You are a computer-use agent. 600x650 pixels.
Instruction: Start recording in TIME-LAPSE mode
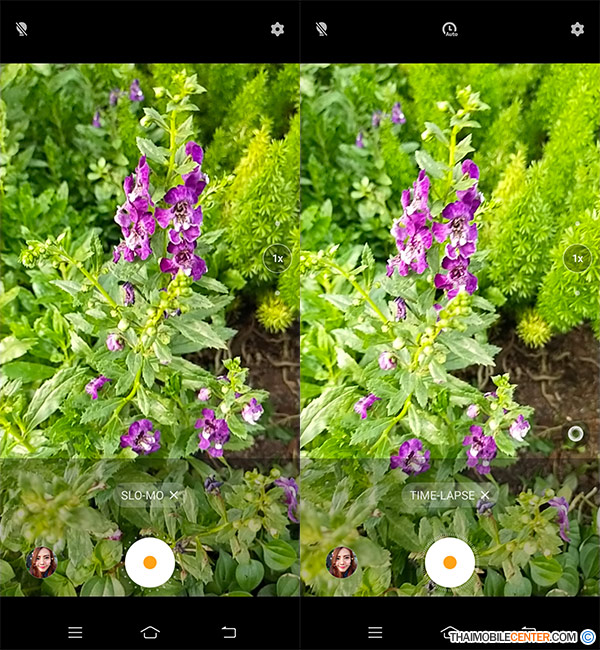point(450,562)
